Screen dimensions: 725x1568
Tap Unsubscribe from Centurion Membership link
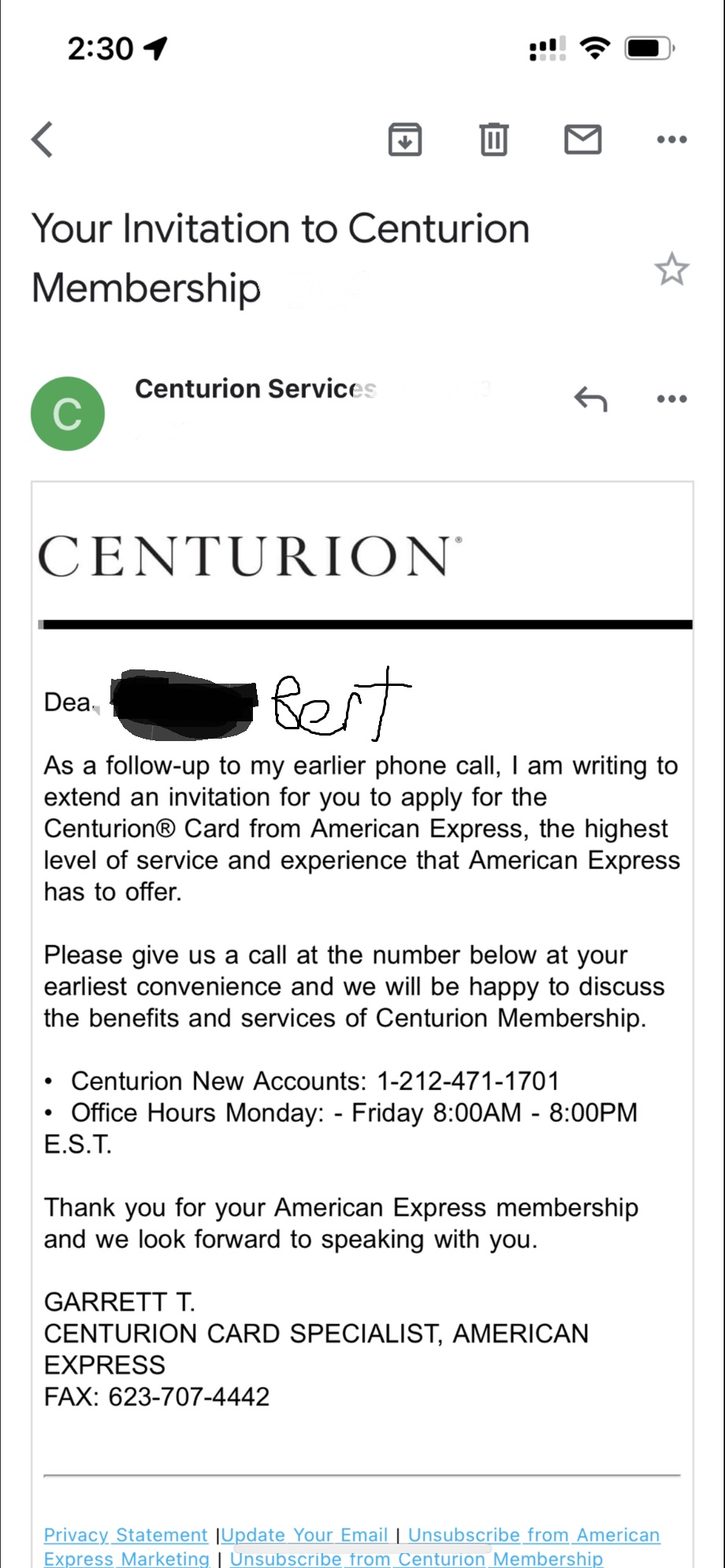point(416,1559)
